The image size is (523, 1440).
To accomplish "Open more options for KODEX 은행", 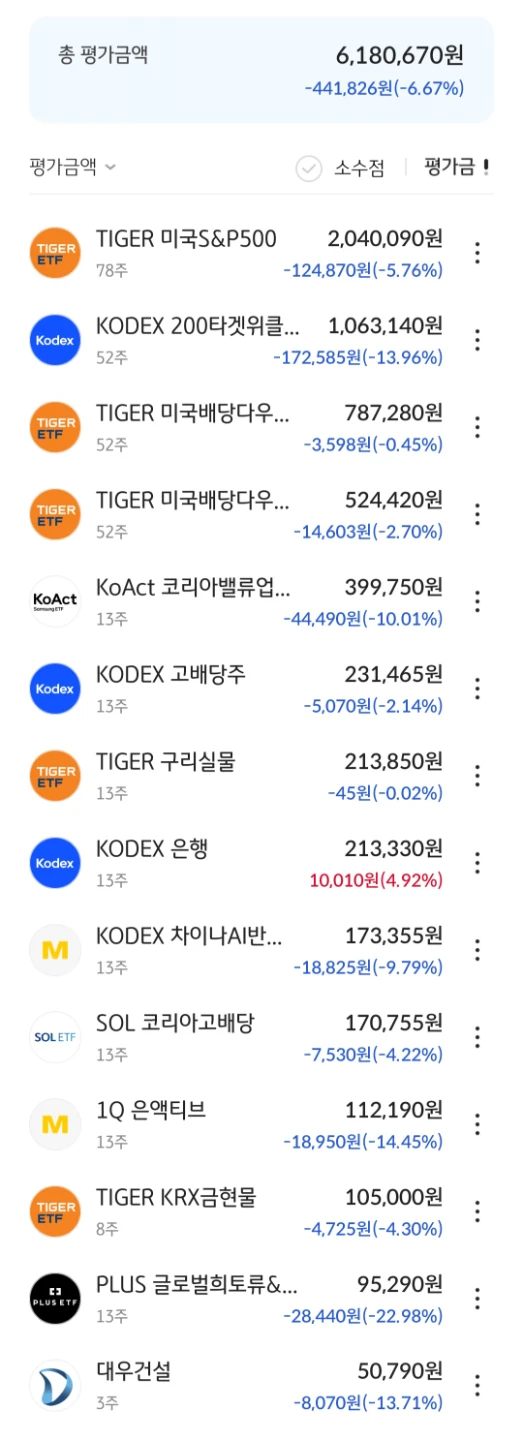I will [x=477, y=863].
